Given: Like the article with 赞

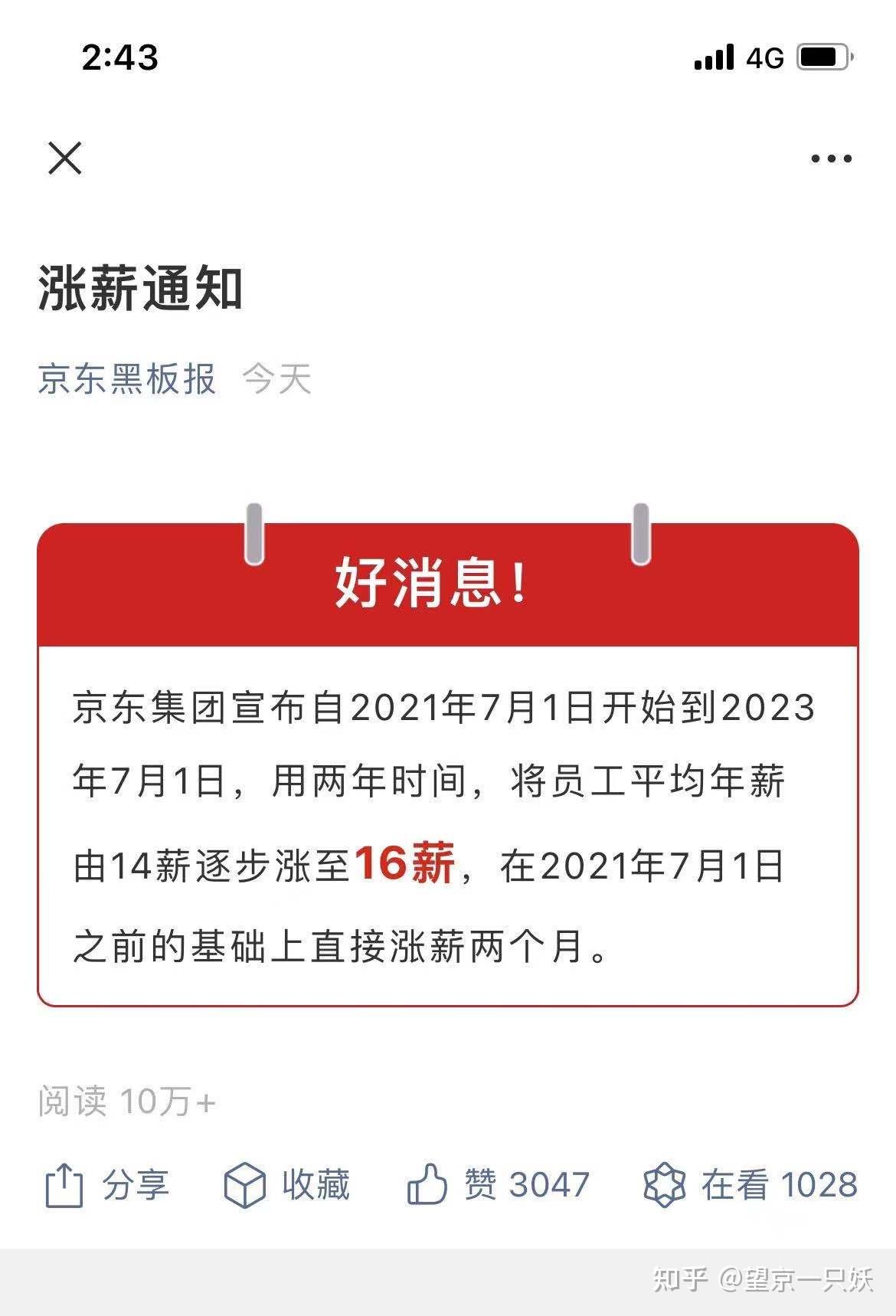Looking at the screenshot, I should click(x=498, y=1185).
